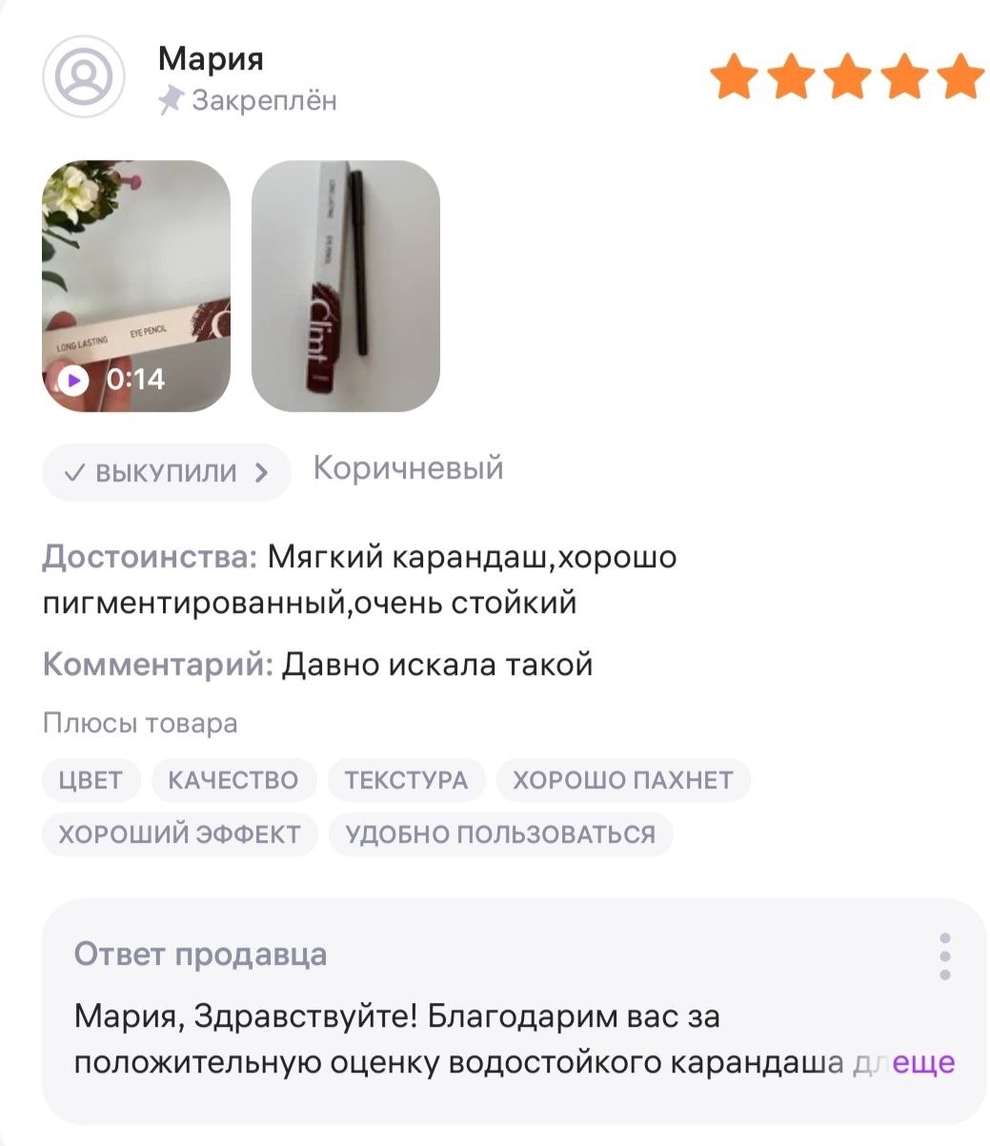Screen dimensions: 990x1146
Task: Open the eye pencil review photo
Action: point(345,286)
